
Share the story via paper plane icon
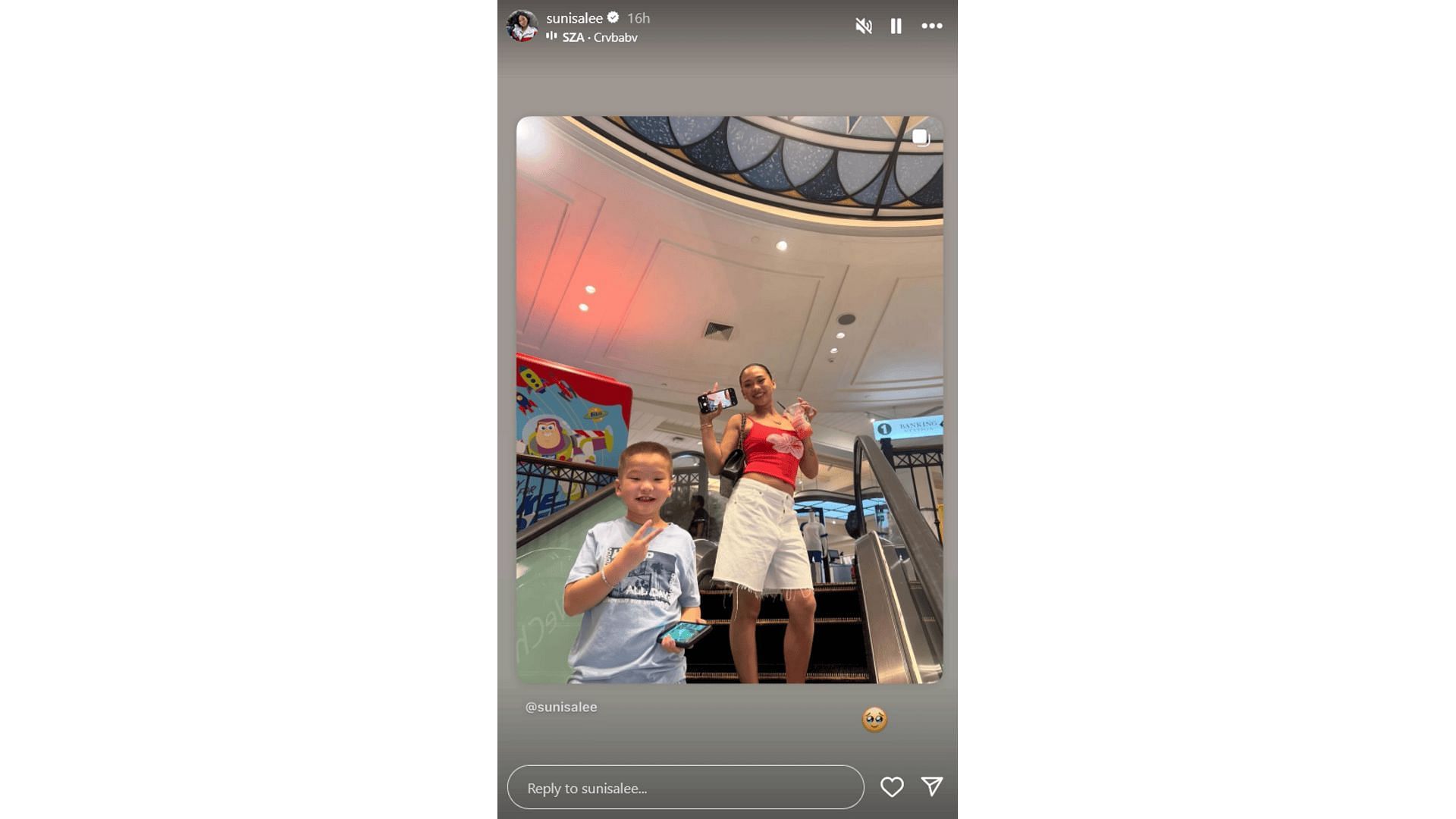[931, 786]
